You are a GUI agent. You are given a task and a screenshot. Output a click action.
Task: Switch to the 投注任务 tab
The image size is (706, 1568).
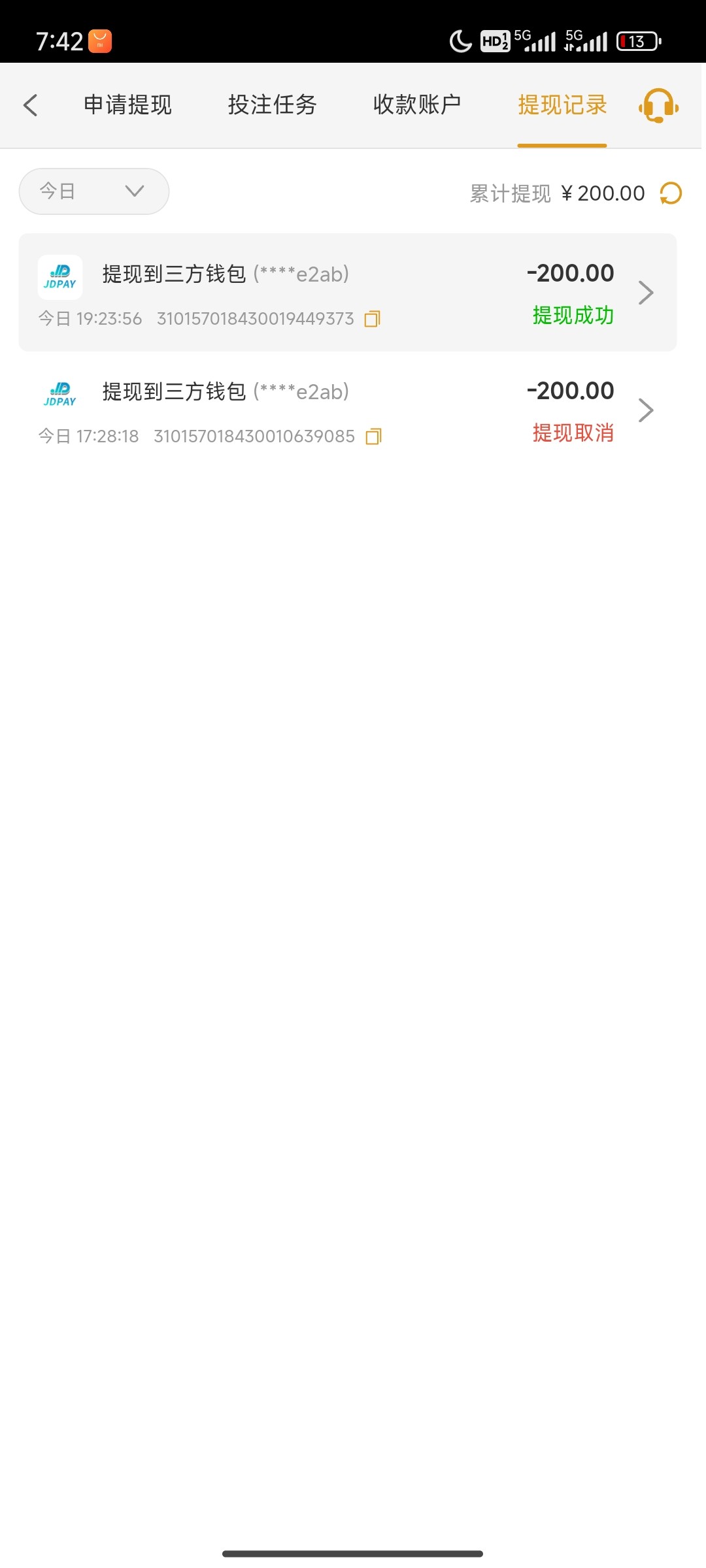tap(273, 105)
